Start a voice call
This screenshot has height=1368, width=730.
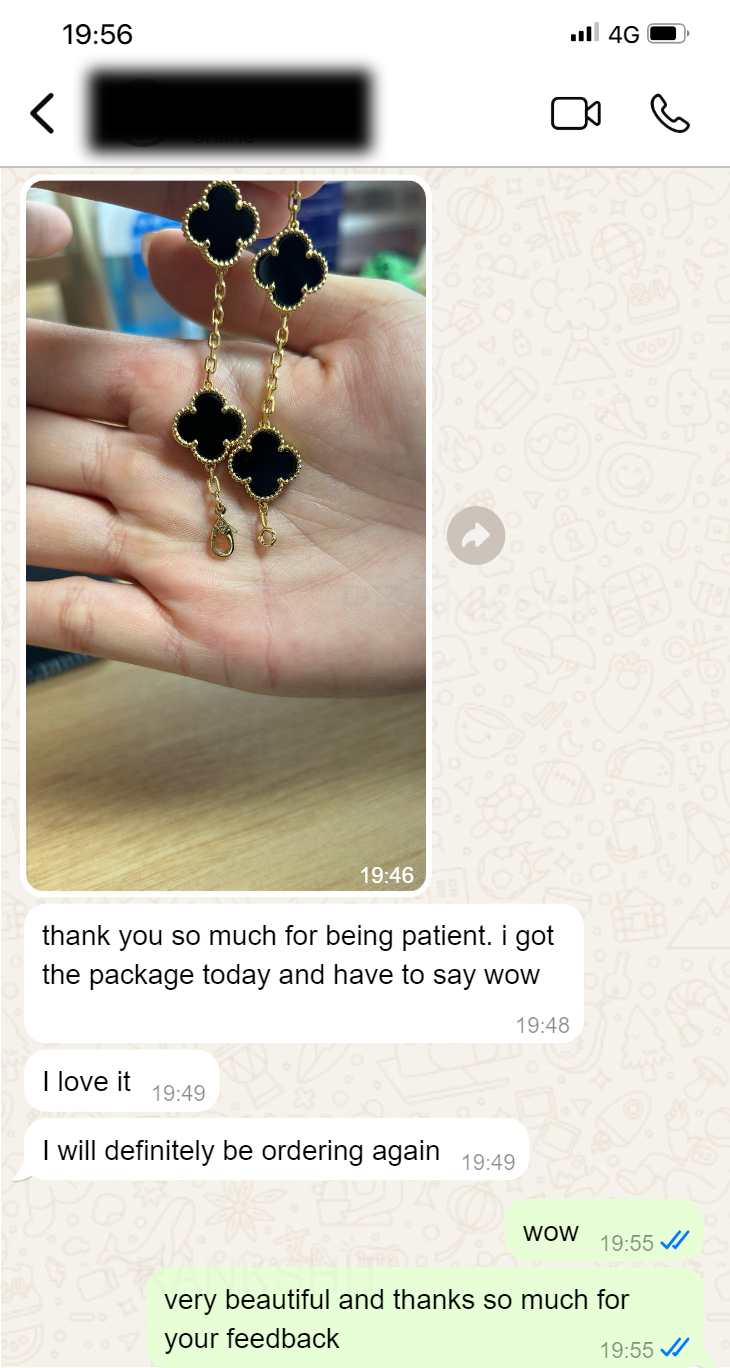click(x=669, y=114)
